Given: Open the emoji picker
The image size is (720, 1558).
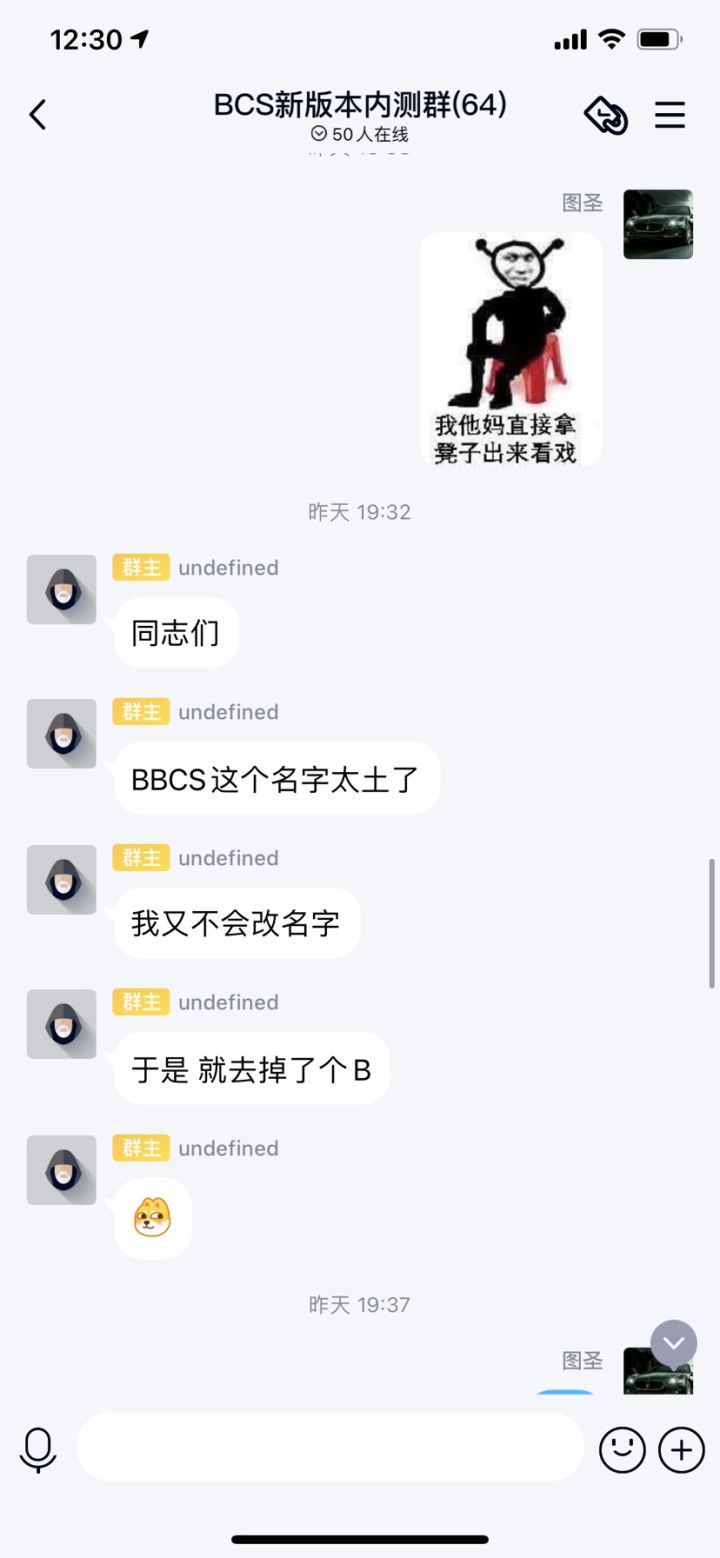Looking at the screenshot, I should coord(622,1449).
